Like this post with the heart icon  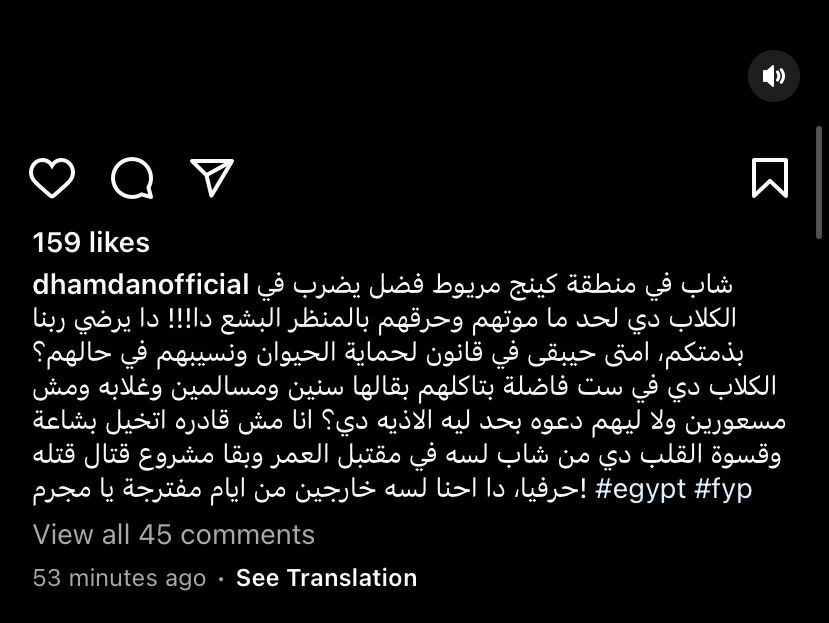52,178
